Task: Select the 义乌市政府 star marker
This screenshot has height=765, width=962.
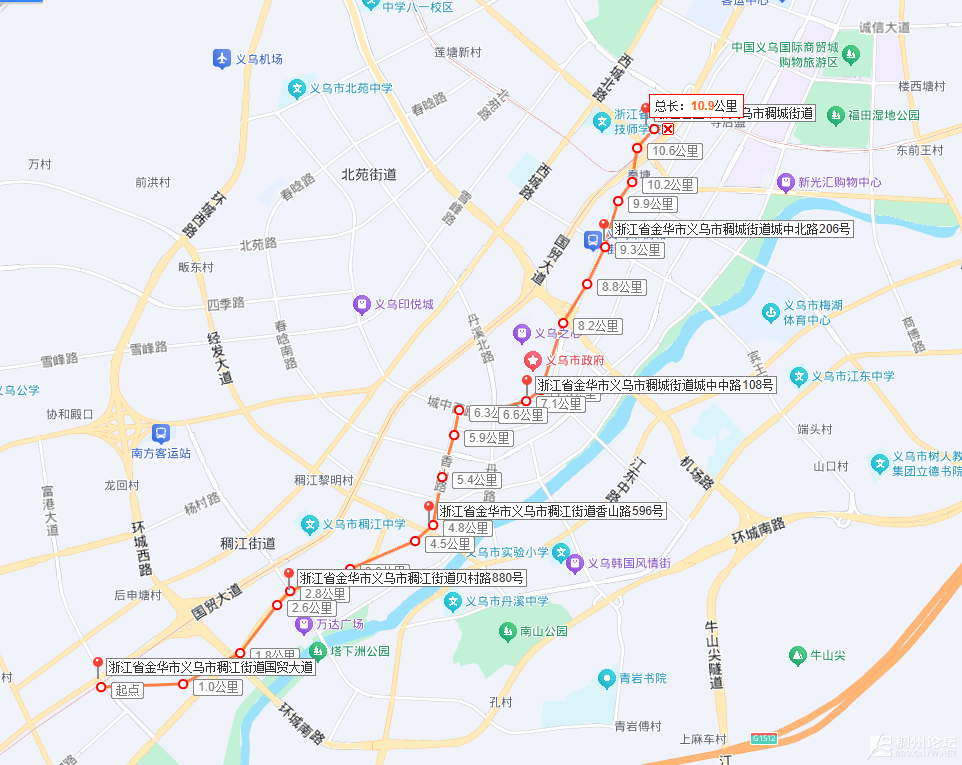Action: coord(534,360)
